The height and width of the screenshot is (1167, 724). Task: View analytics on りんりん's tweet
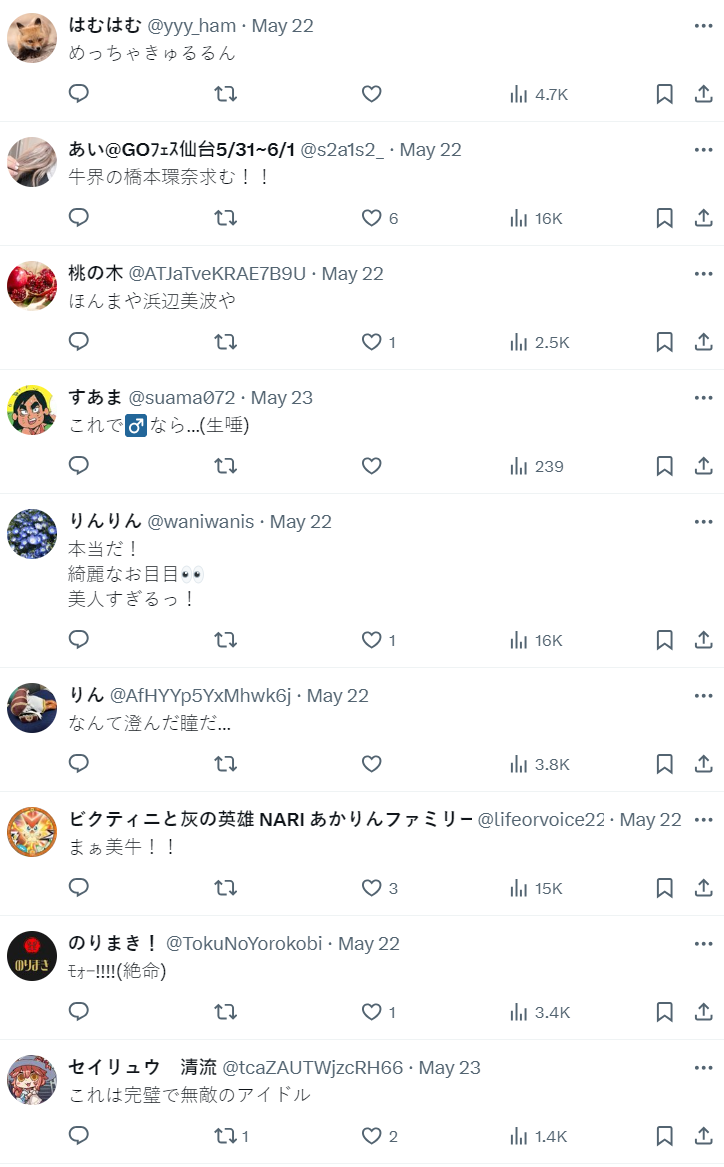(538, 640)
